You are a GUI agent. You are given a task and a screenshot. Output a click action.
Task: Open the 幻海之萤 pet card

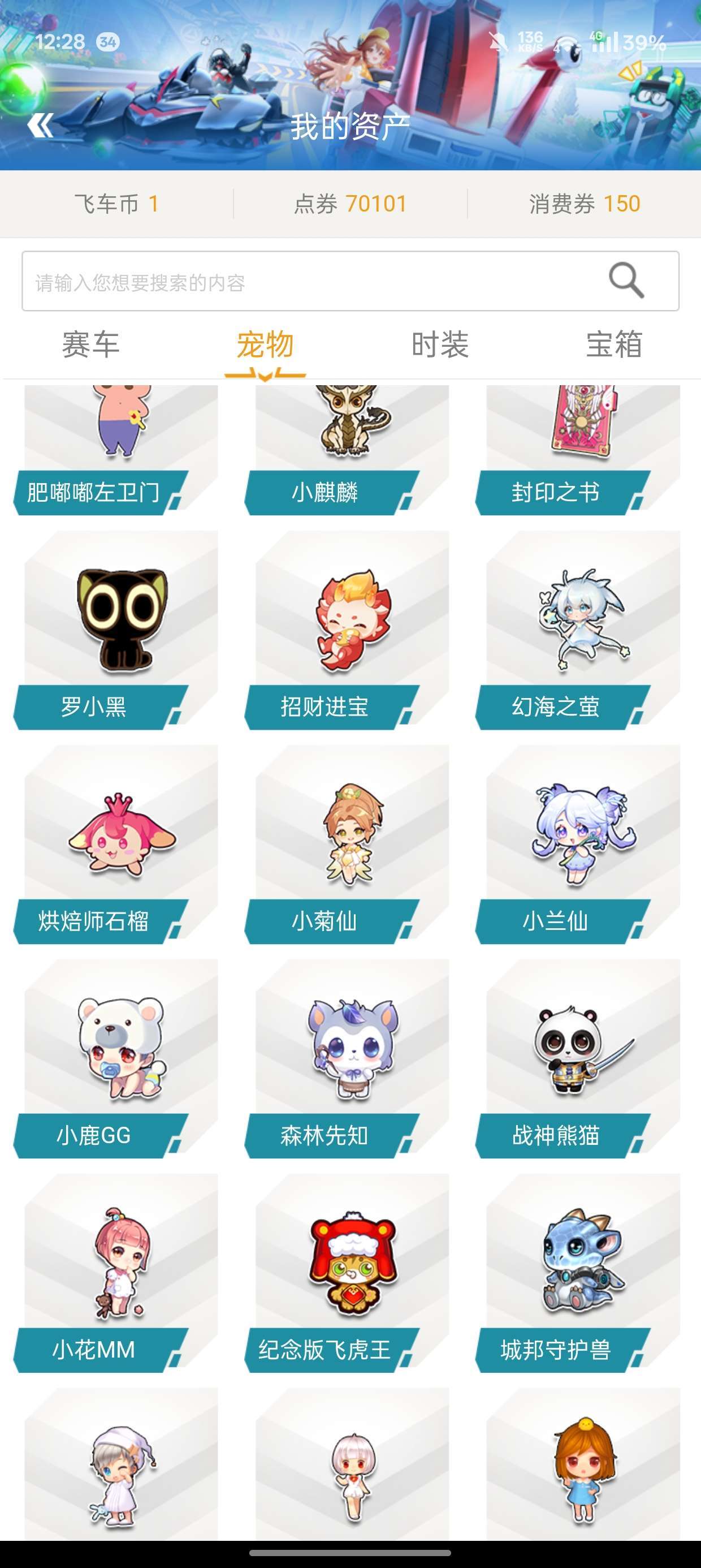(x=577, y=631)
